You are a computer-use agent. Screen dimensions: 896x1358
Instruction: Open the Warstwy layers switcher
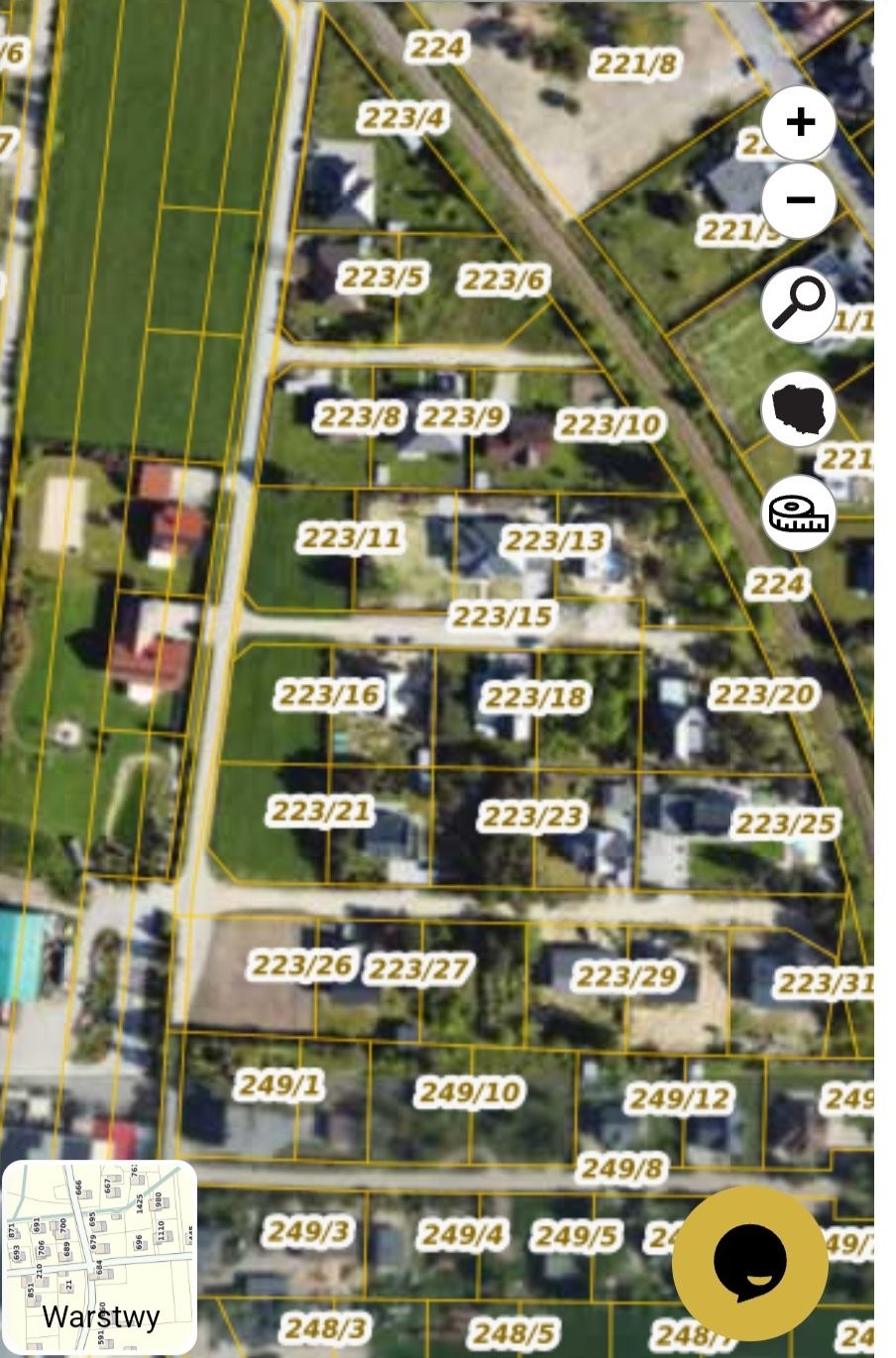(100, 1257)
